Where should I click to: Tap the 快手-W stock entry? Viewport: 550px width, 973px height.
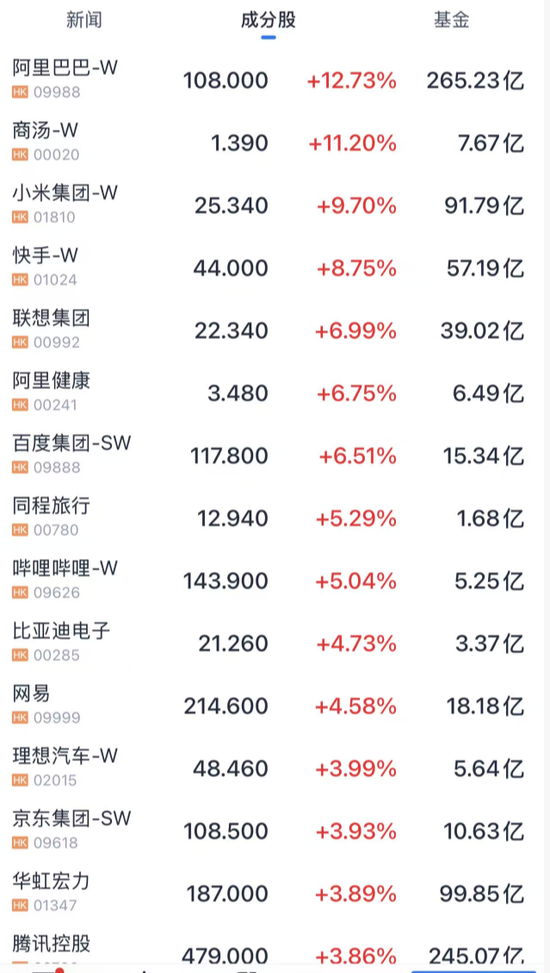[x=275, y=268]
